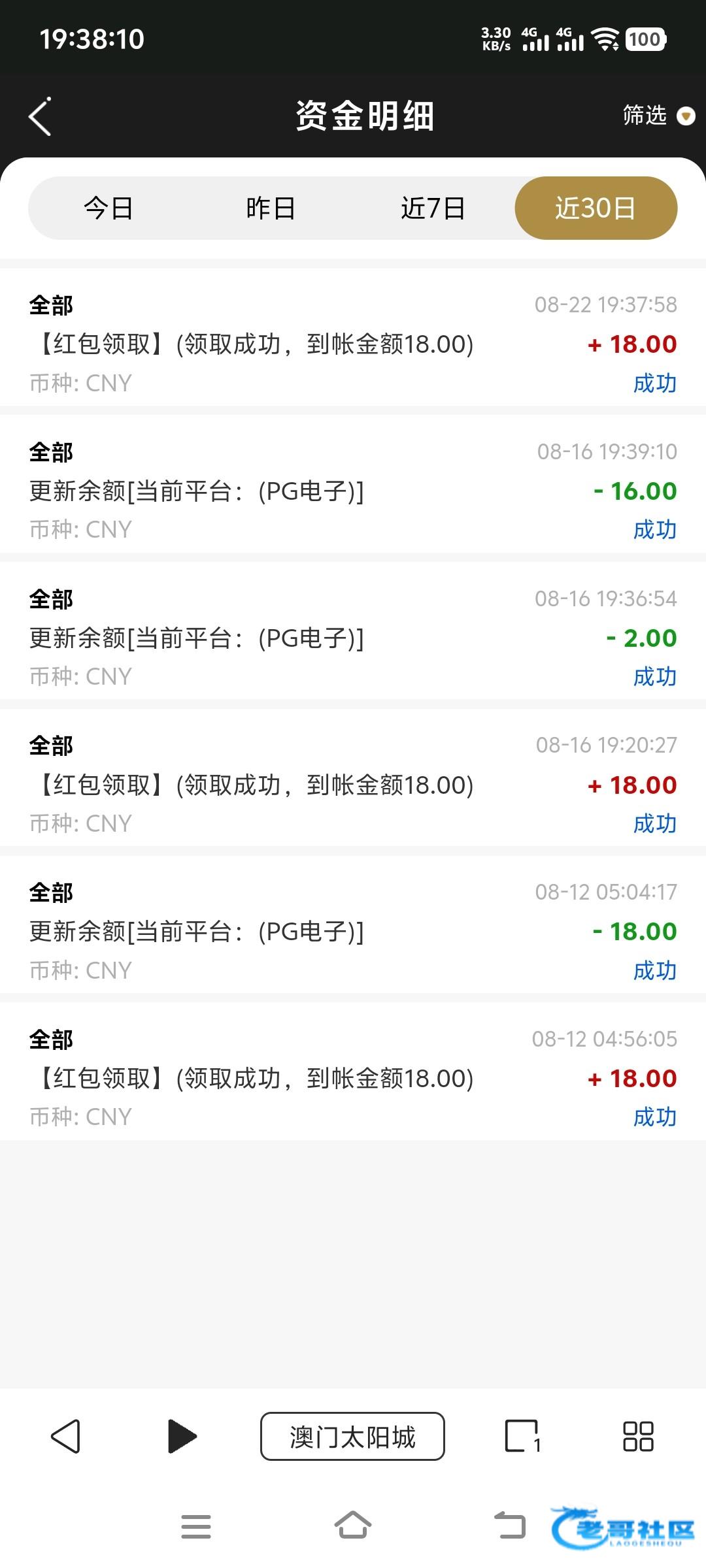This screenshot has height=1568, width=706.
Task: Tap the 澳门太阳城 address box
Action: point(352,1436)
